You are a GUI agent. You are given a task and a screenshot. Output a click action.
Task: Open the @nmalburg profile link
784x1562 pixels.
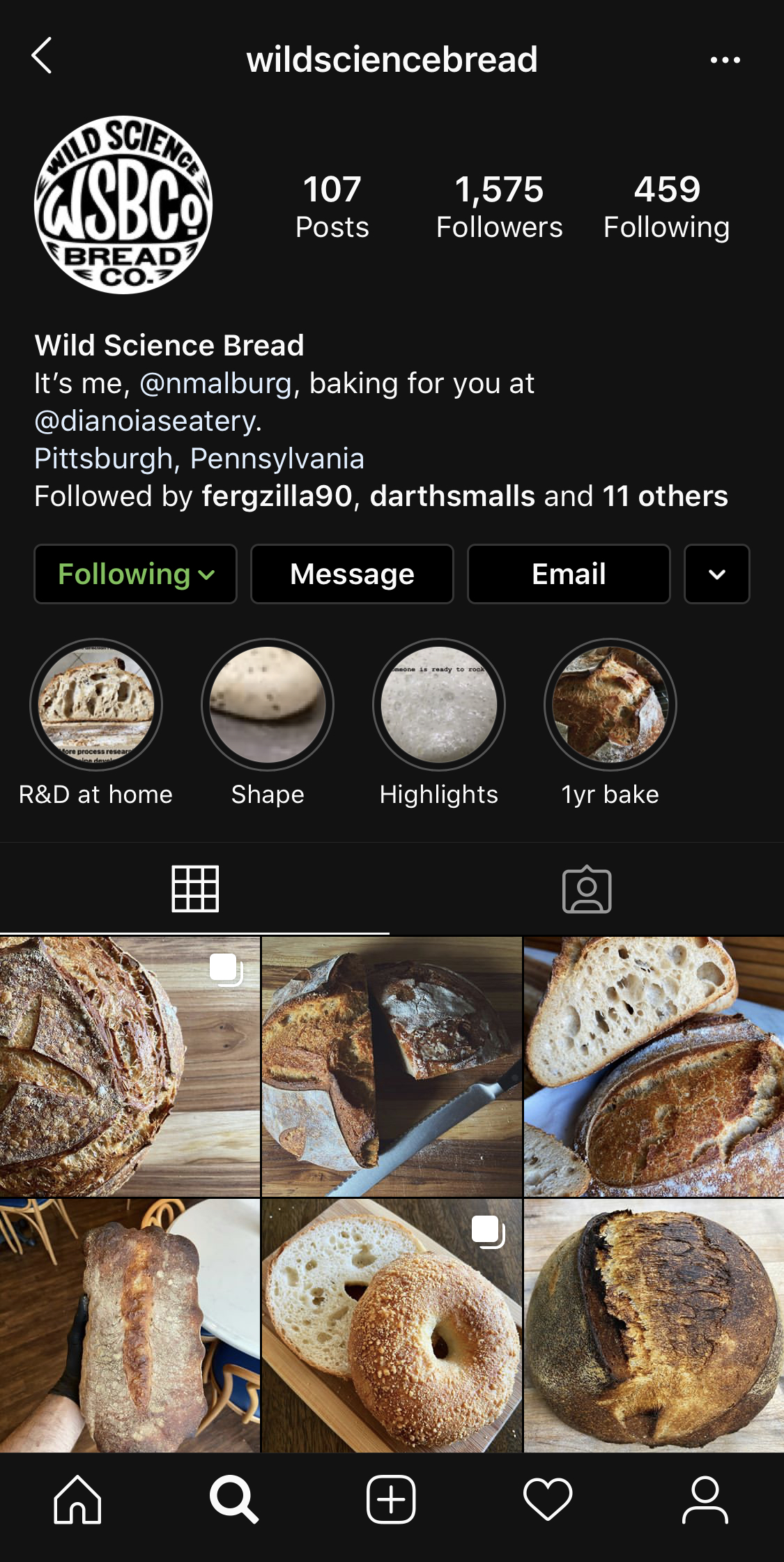(216, 383)
